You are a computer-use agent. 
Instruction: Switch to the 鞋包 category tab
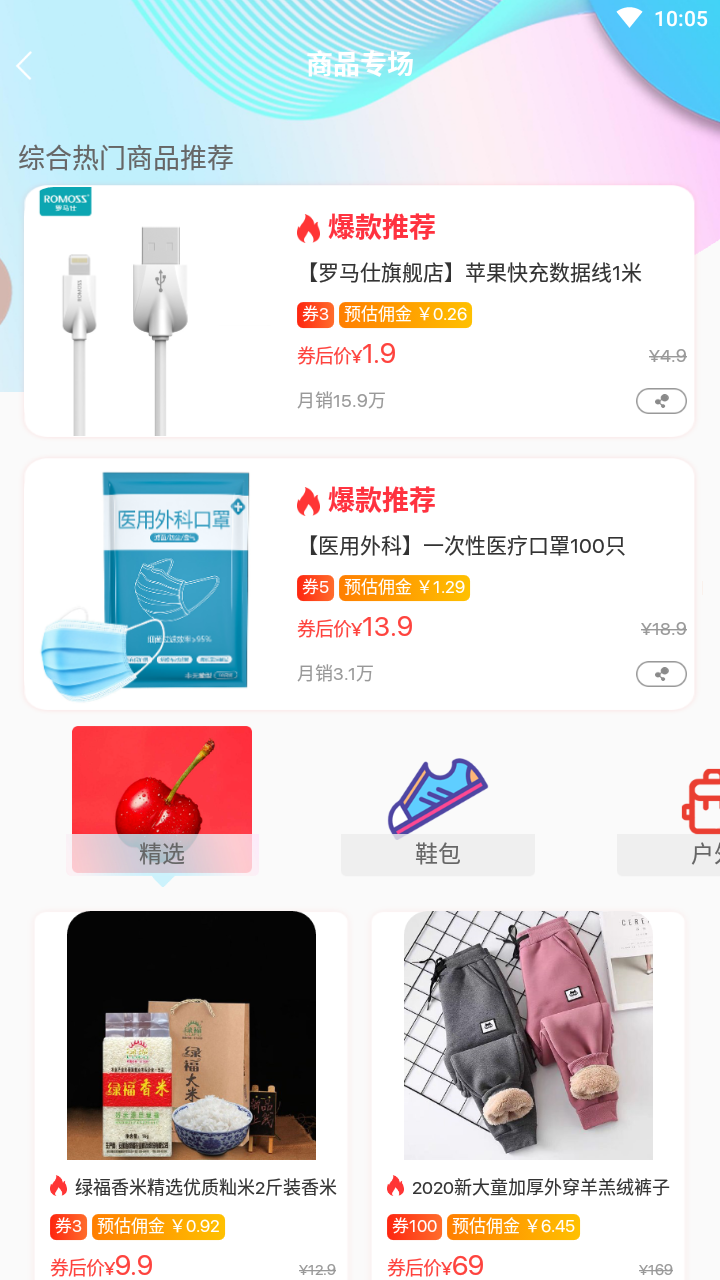pyautogui.click(x=437, y=855)
